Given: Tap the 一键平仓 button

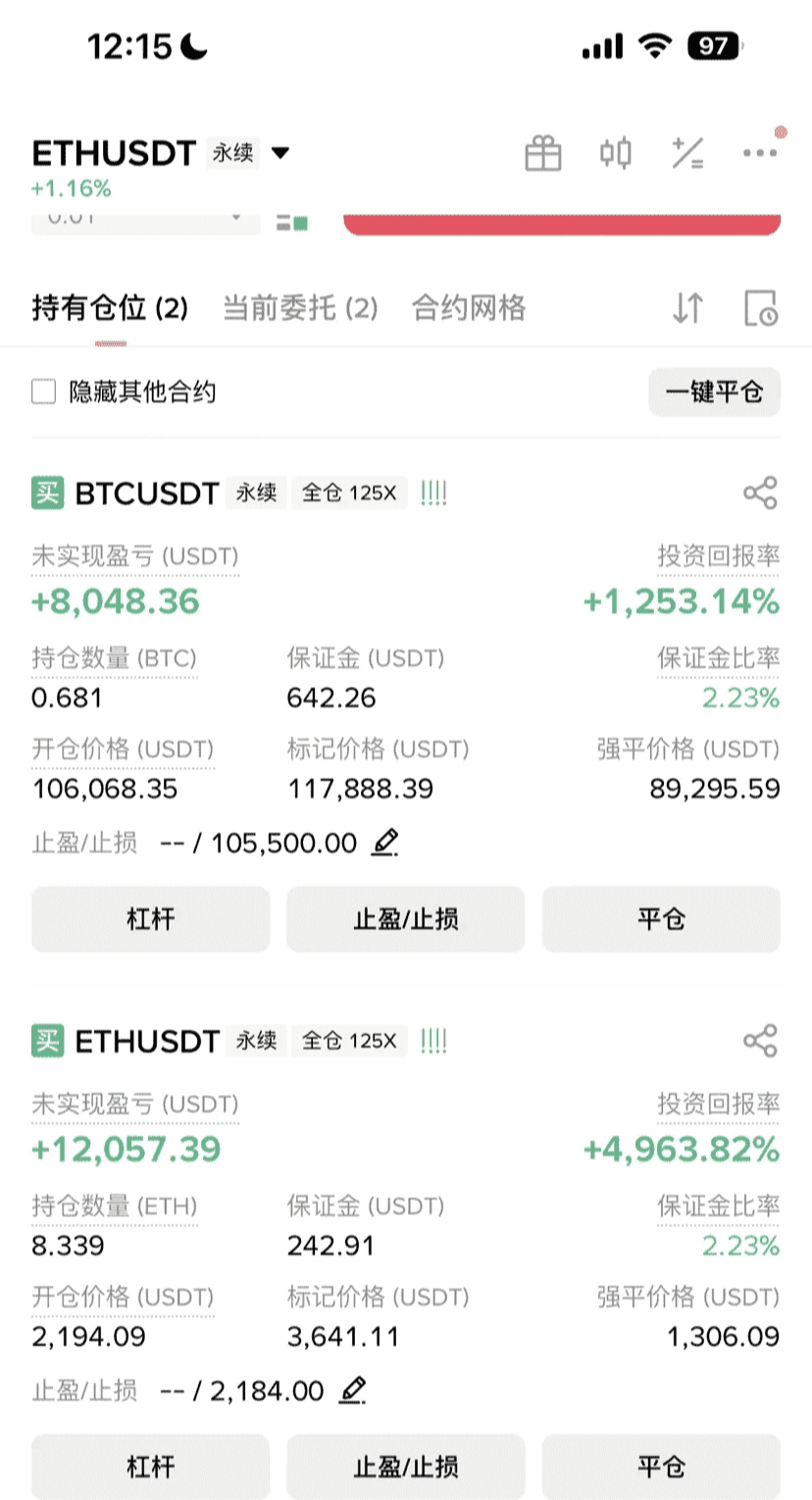Looking at the screenshot, I should pos(714,392).
